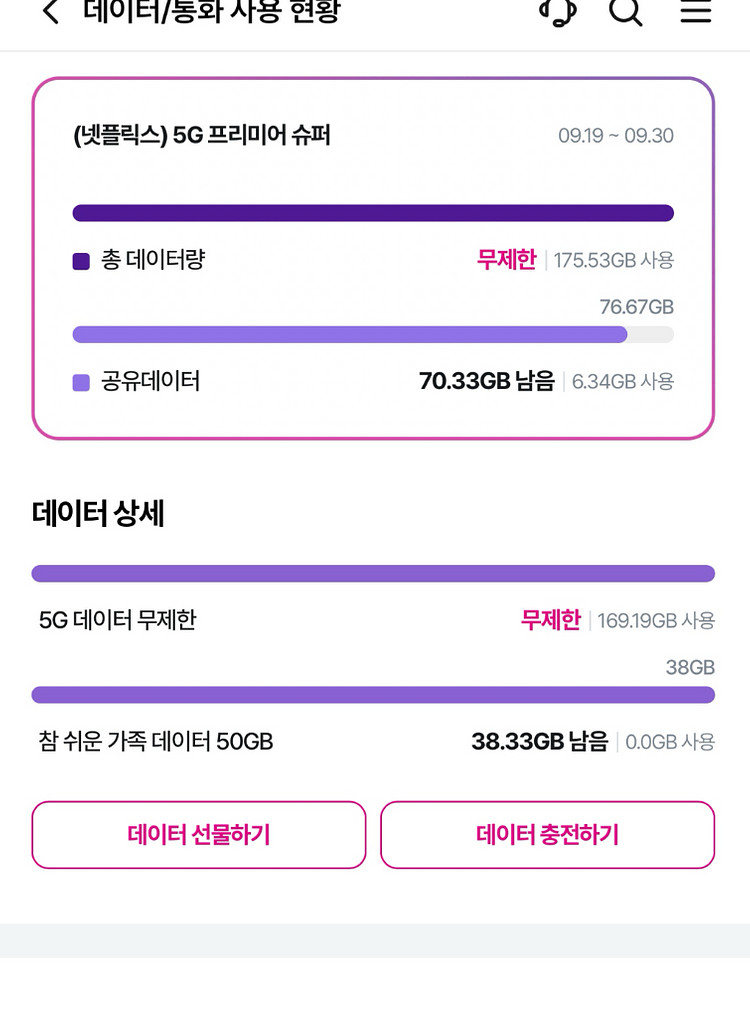Screen dimensions: 750x1017
Task: Open the customer service headset icon
Action: pyautogui.click(x=558, y=13)
